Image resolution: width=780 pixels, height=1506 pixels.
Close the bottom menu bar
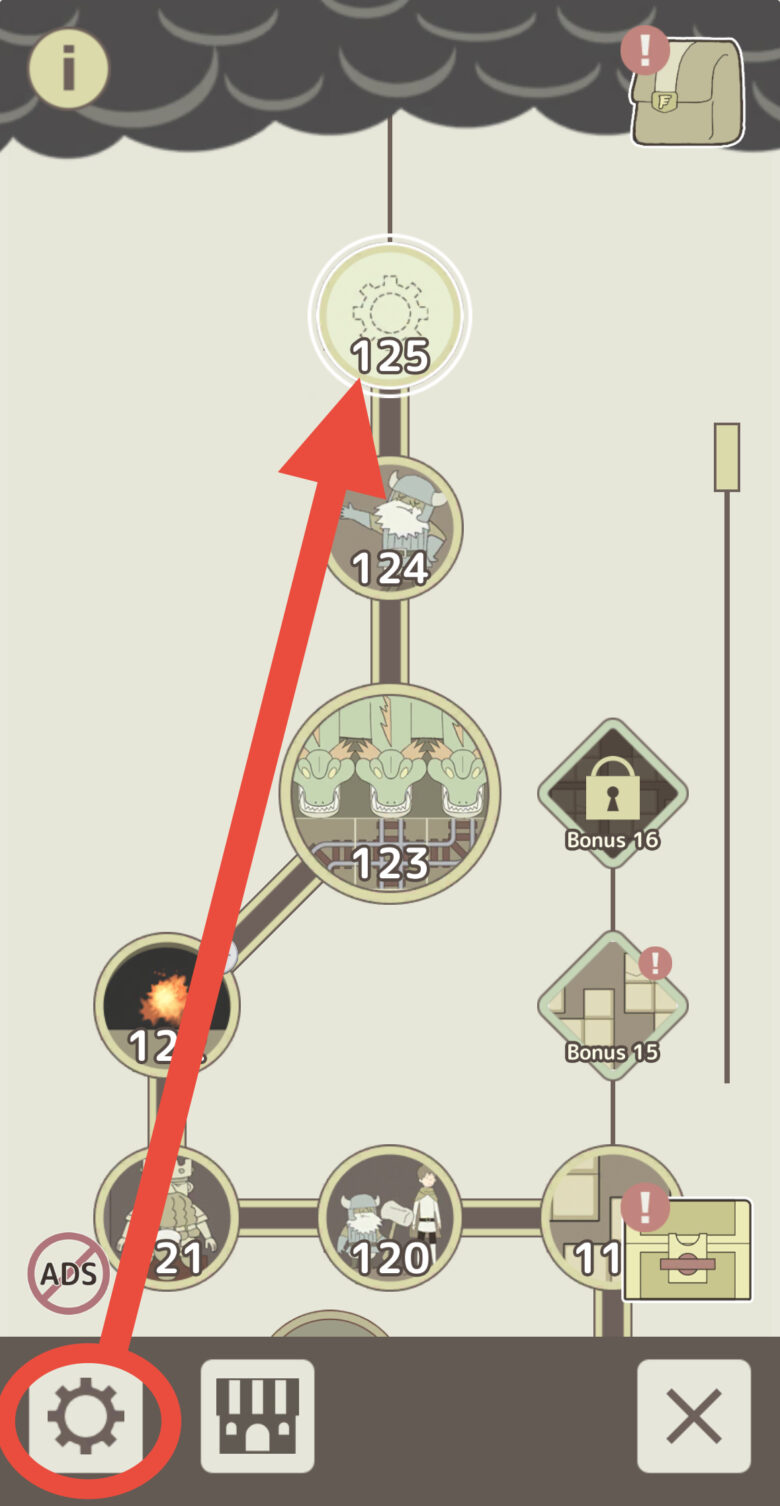coord(694,1416)
